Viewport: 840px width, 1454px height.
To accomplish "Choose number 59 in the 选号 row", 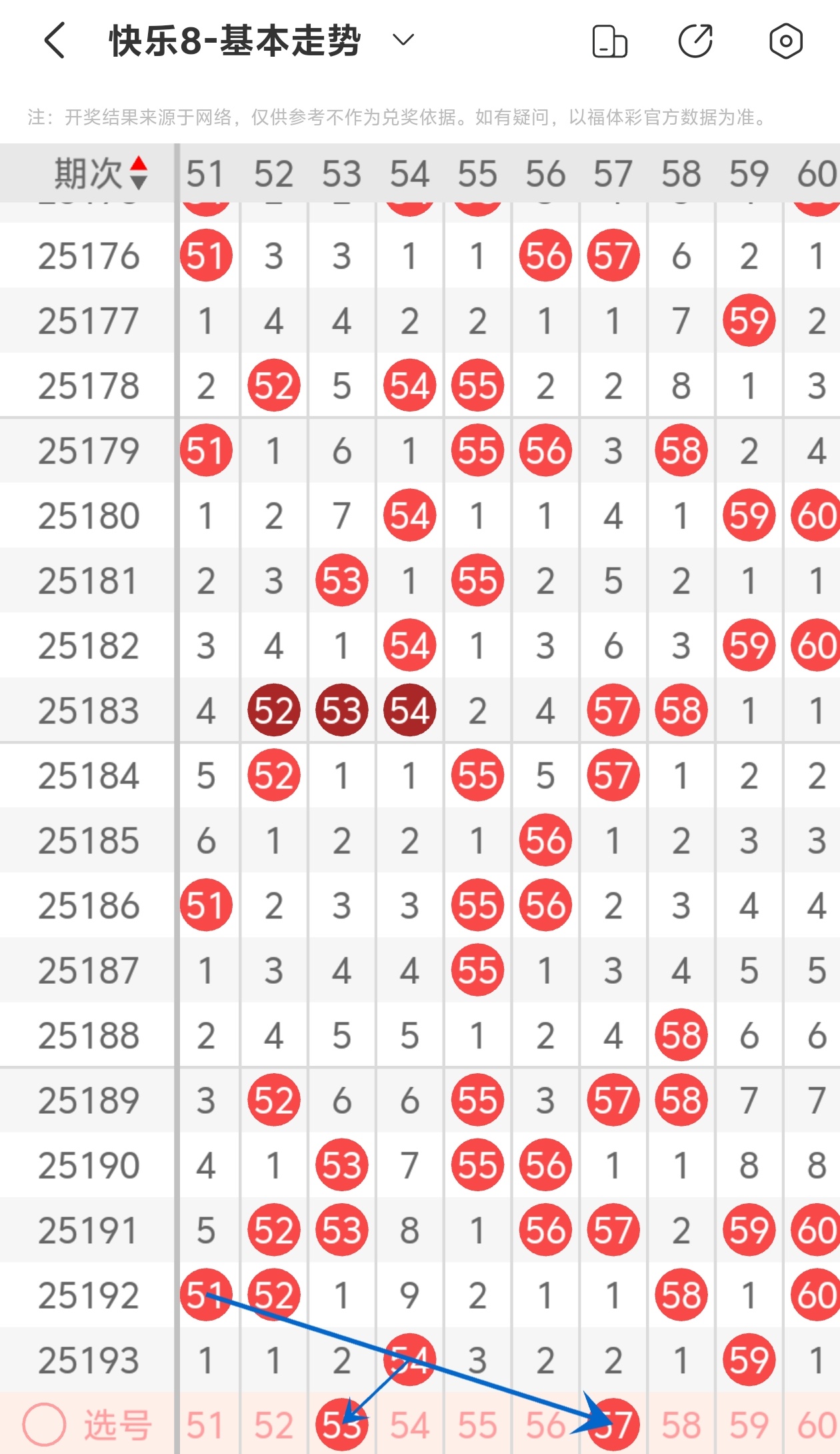I will (749, 1425).
